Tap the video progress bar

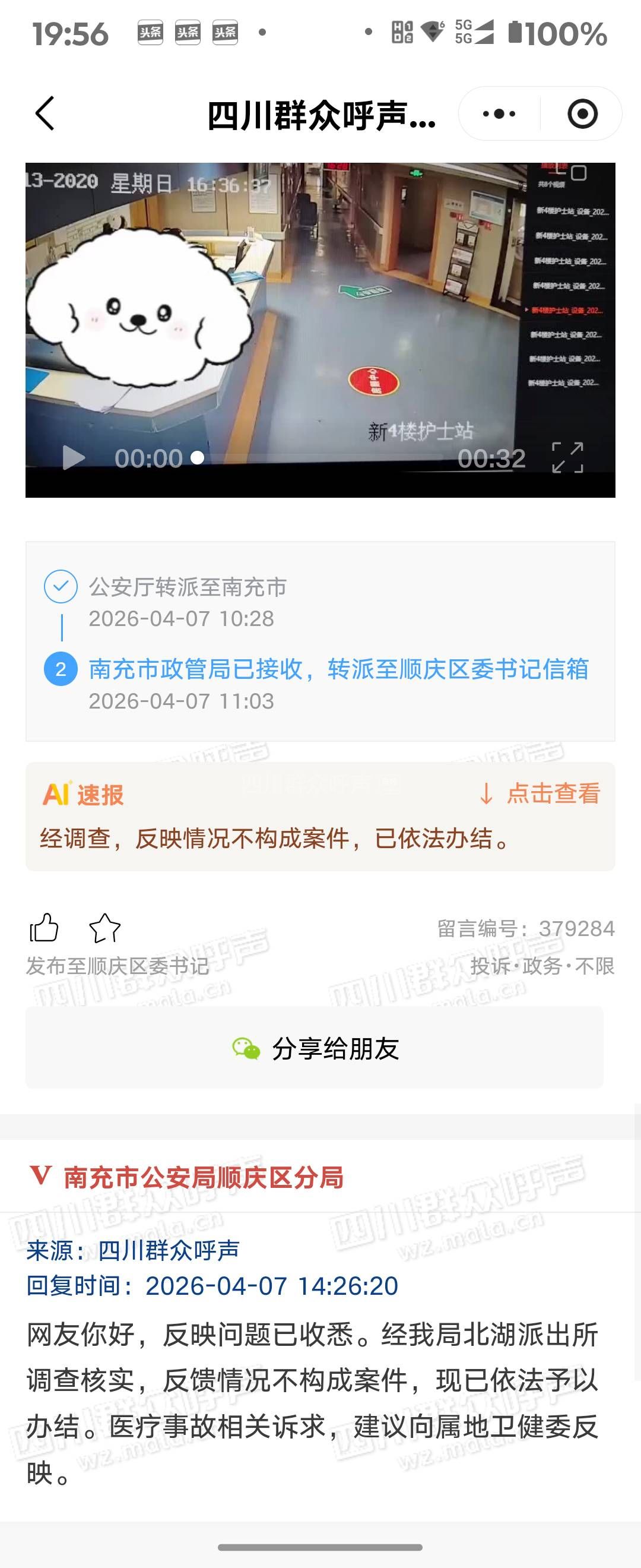click(322, 458)
